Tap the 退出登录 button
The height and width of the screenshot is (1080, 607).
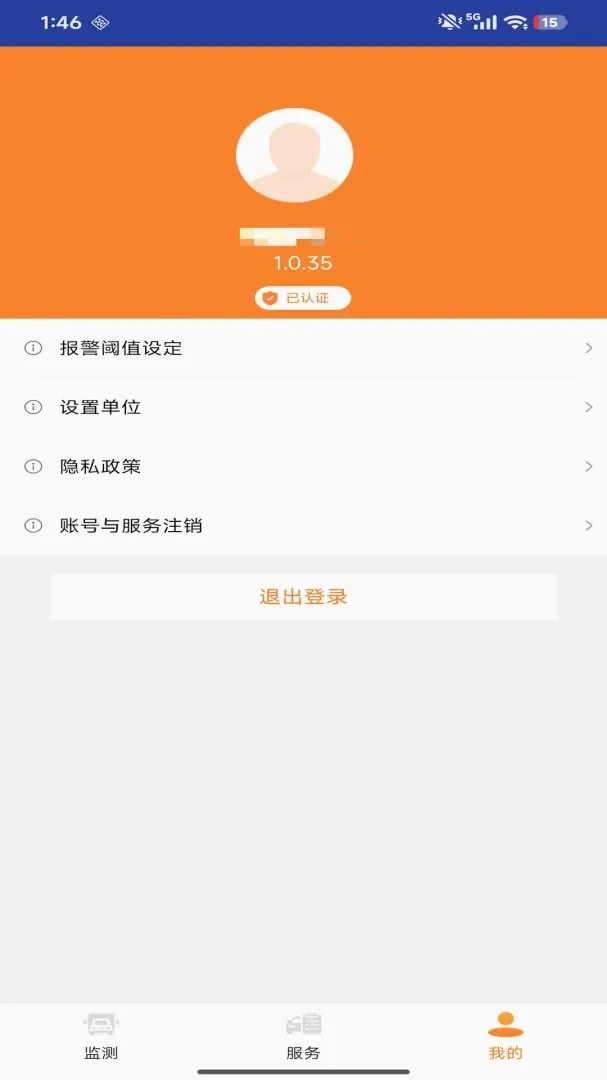pos(303,596)
